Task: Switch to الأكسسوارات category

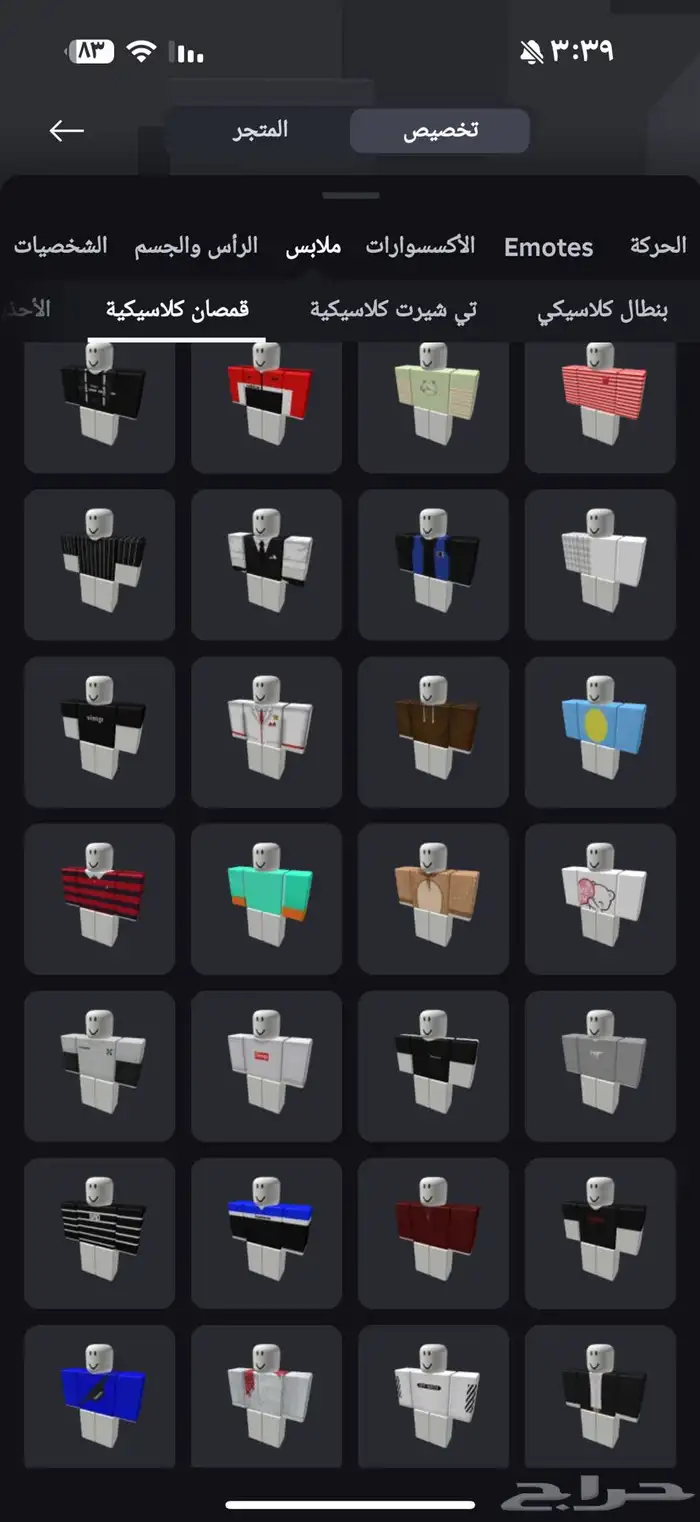Action: tap(420, 246)
